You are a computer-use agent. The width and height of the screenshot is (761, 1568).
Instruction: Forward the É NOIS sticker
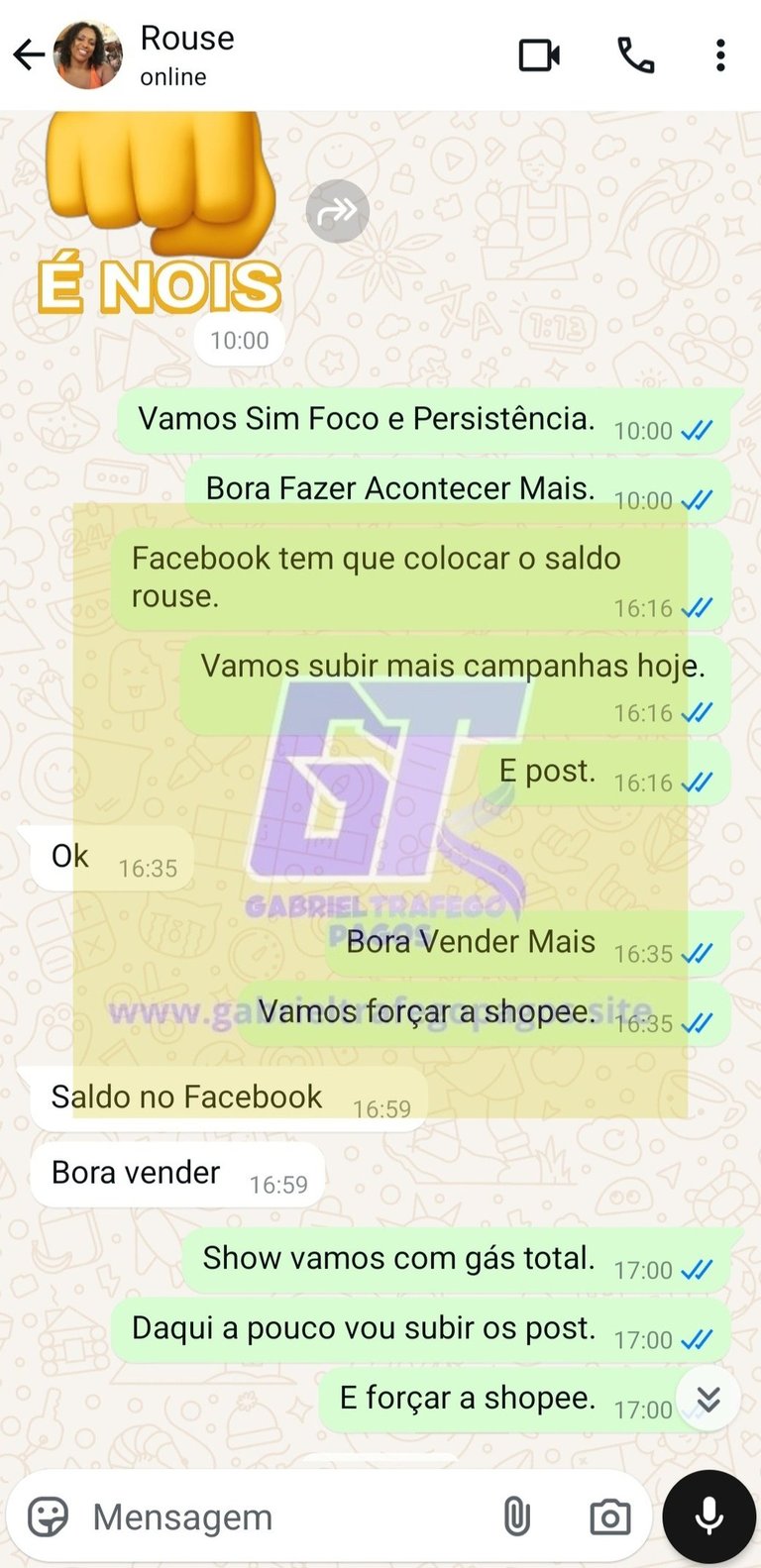[337, 211]
